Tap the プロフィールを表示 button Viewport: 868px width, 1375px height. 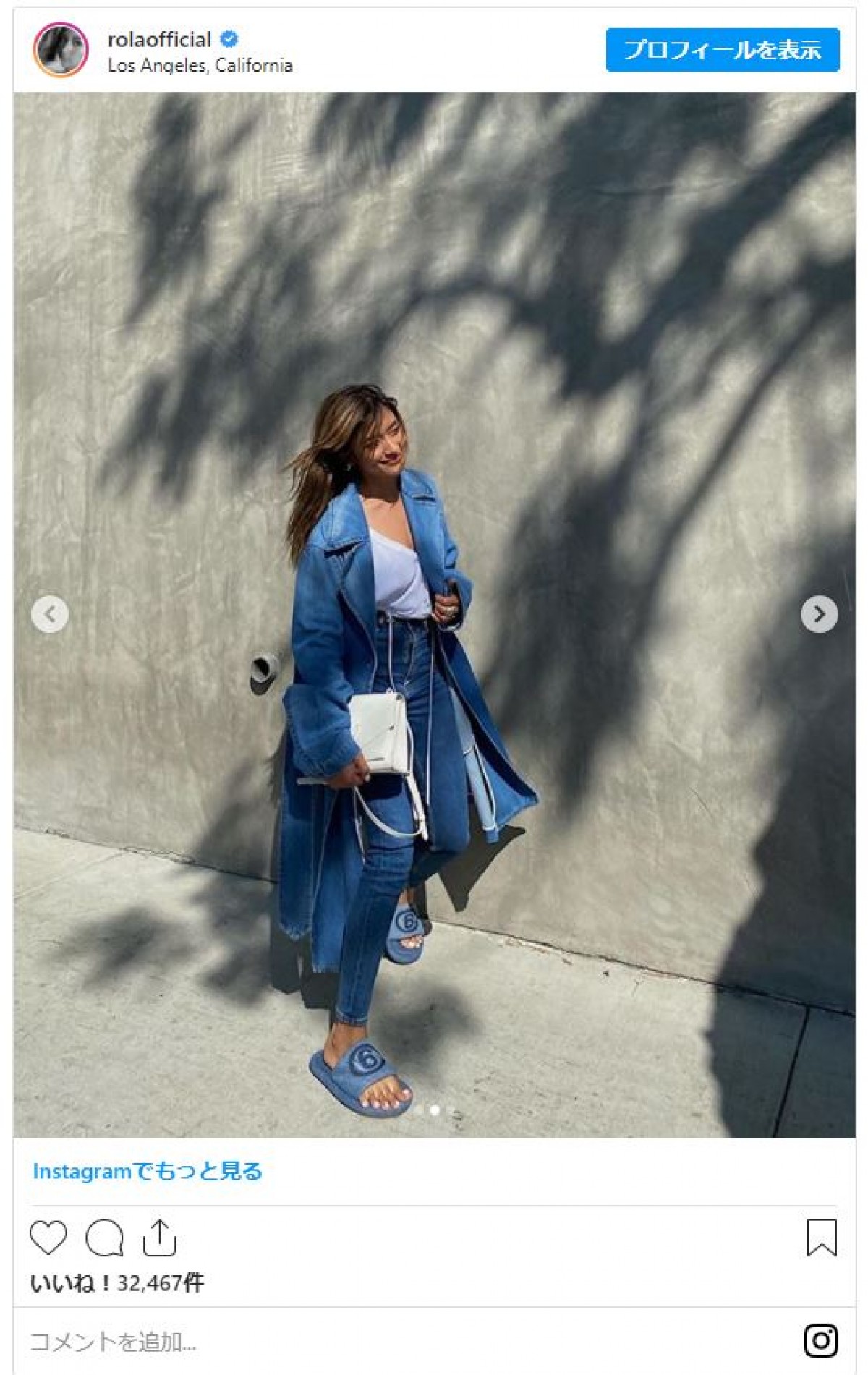[x=722, y=50]
